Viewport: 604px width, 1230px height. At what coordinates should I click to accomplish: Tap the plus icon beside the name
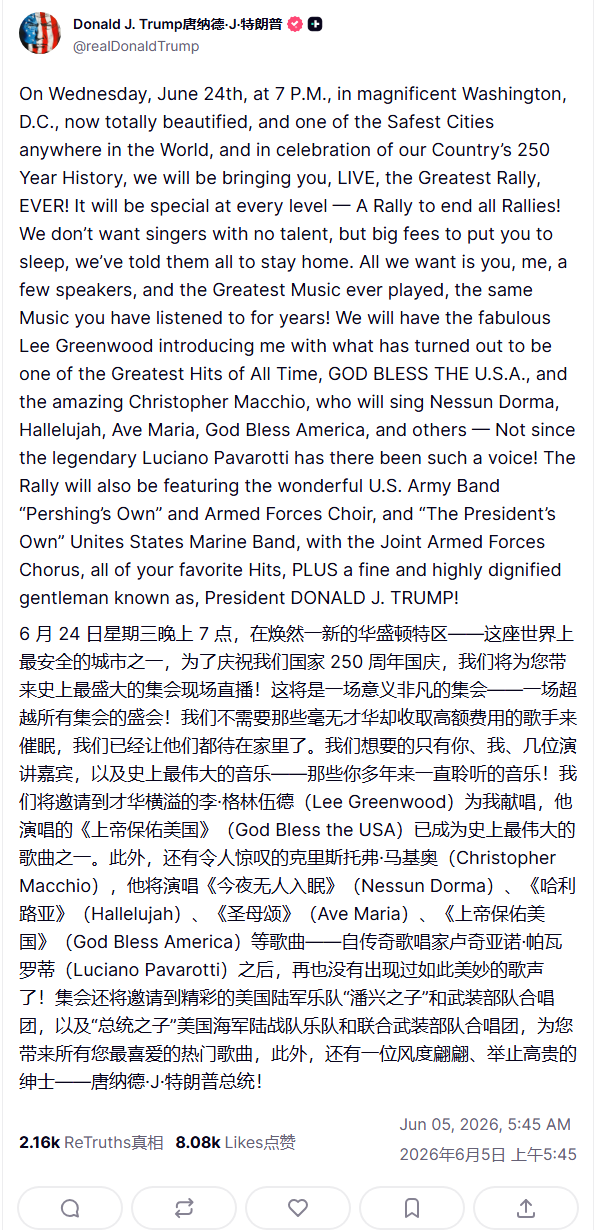click(x=315, y=24)
